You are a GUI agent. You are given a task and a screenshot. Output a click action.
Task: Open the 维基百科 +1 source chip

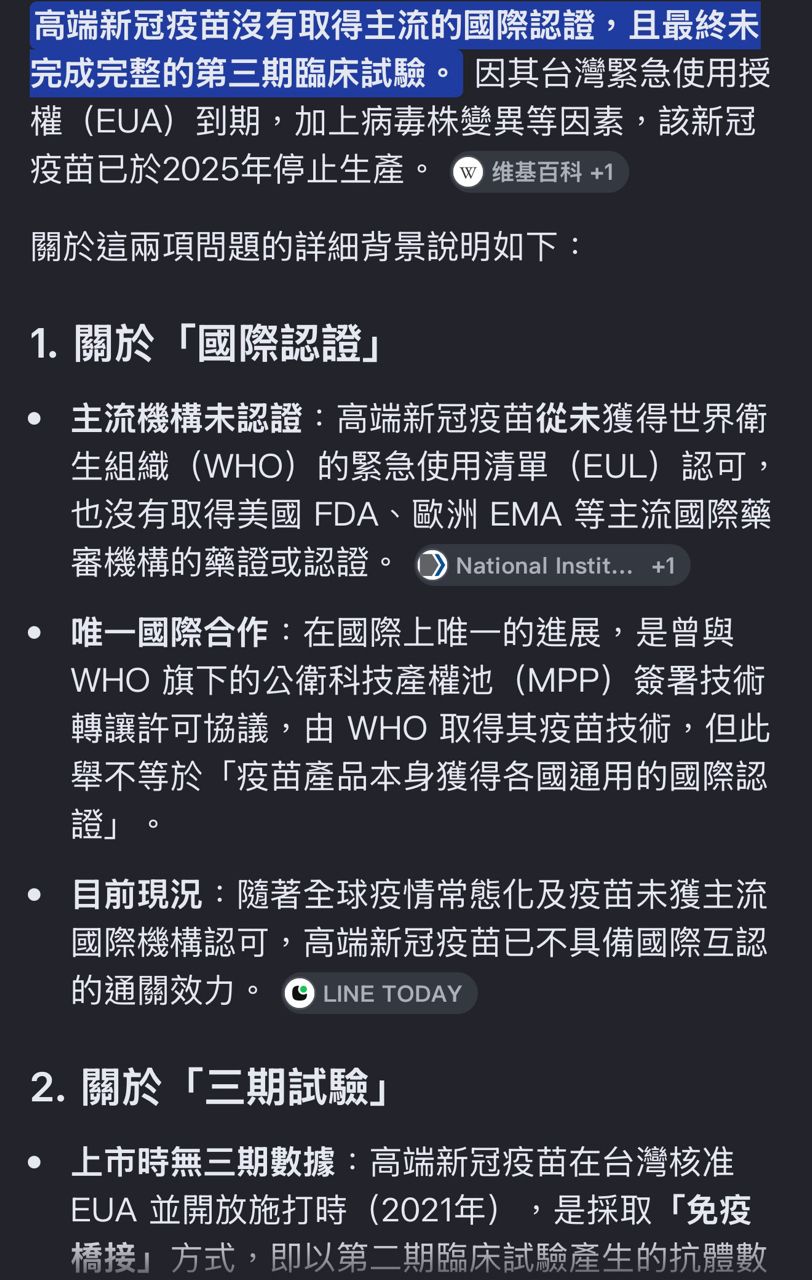(538, 172)
